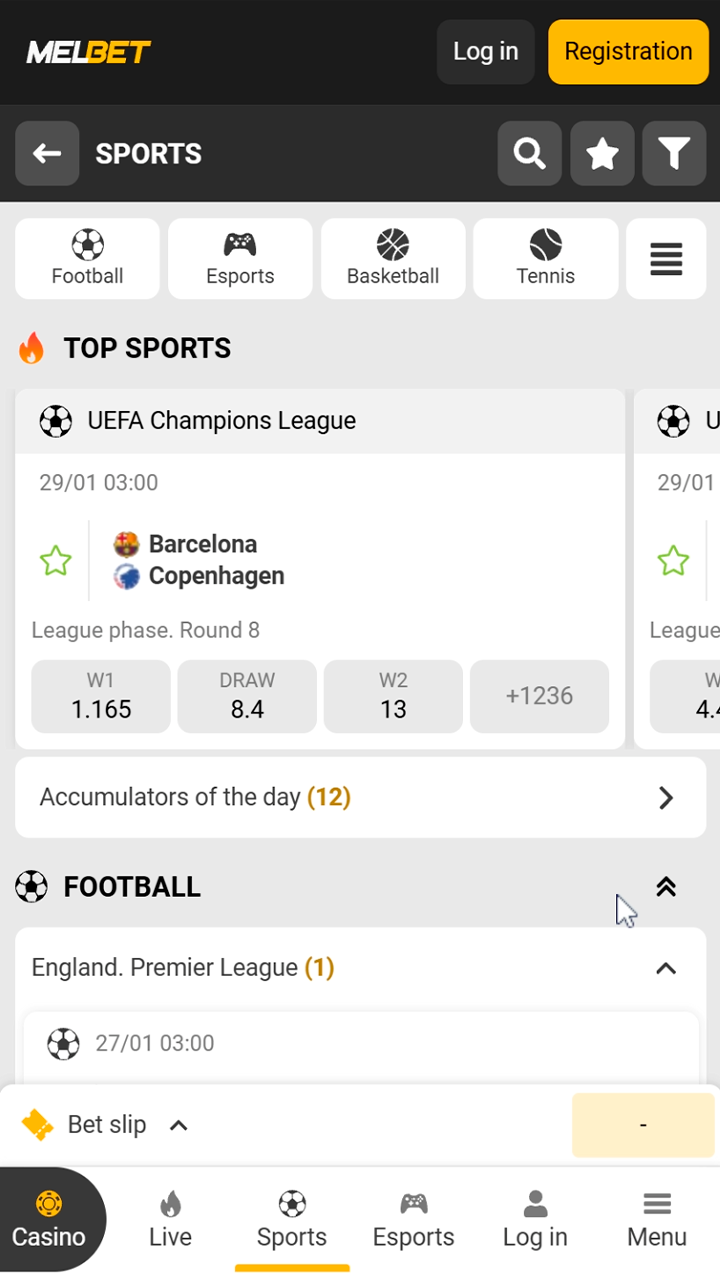This screenshot has height=1280, width=720.
Task: Open more sports via the hamburger list
Action: [x=666, y=258]
